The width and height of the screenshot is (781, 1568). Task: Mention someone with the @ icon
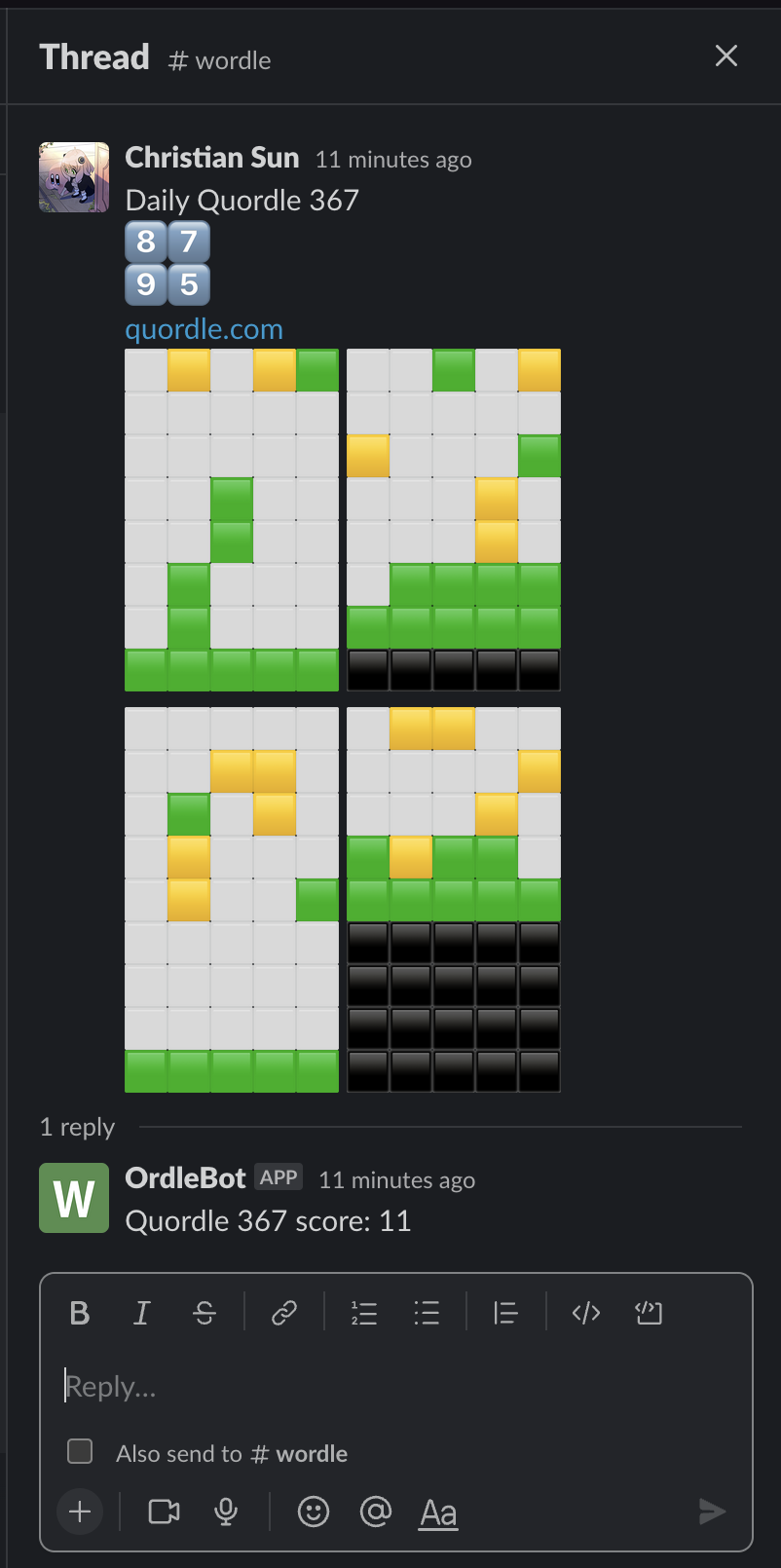point(375,1512)
